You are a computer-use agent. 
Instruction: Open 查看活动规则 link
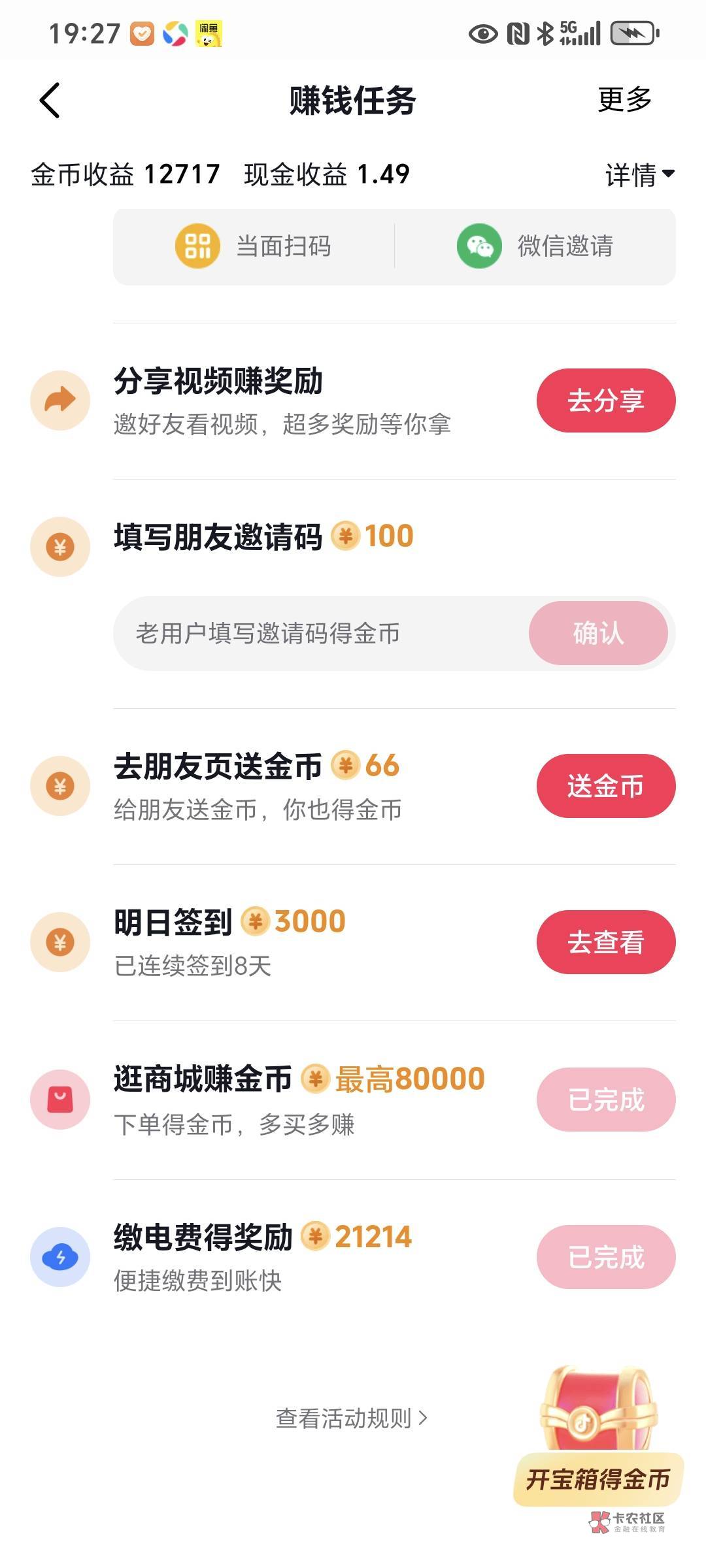[352, 1418]
